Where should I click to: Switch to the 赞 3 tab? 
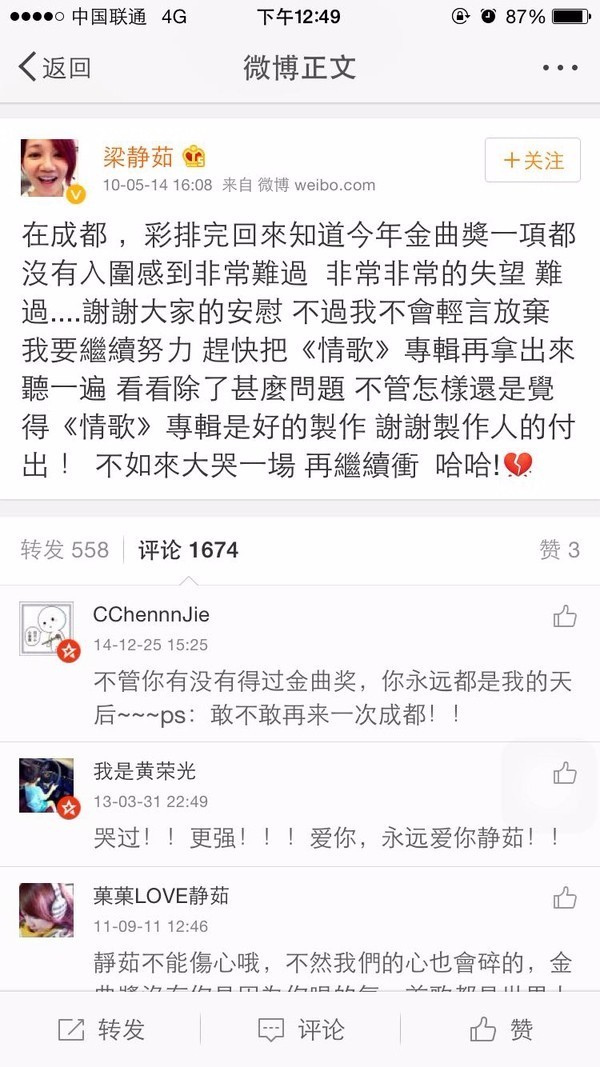pos(559,549)
